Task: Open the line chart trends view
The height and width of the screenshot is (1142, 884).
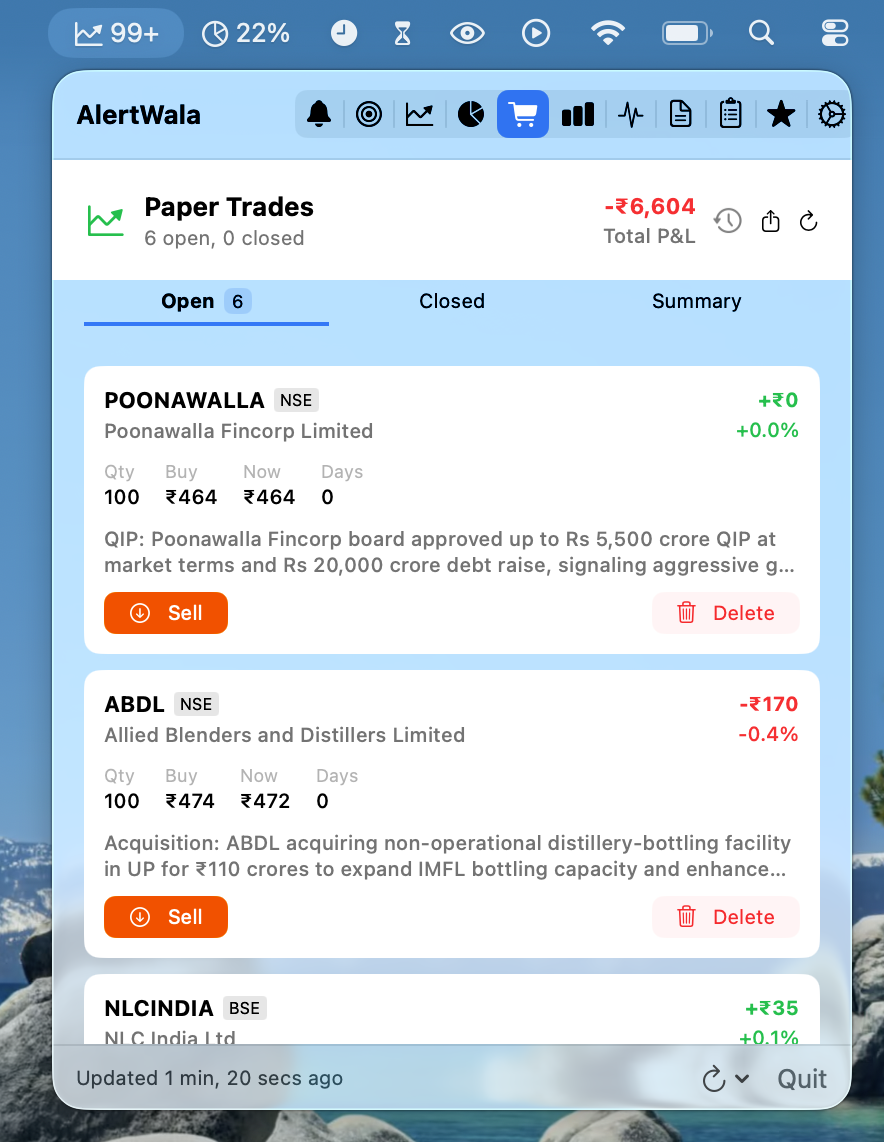Action: (x=419, y=114)
